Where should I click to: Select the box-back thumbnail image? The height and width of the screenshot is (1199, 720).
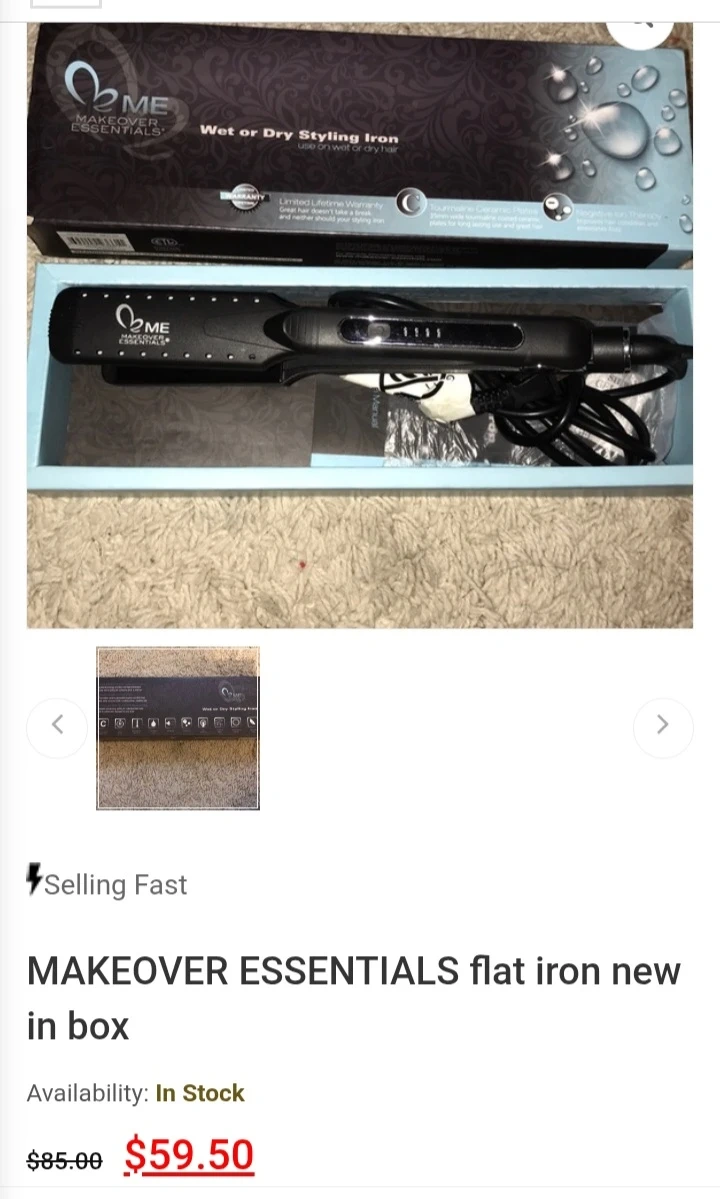tap(178, 728)
